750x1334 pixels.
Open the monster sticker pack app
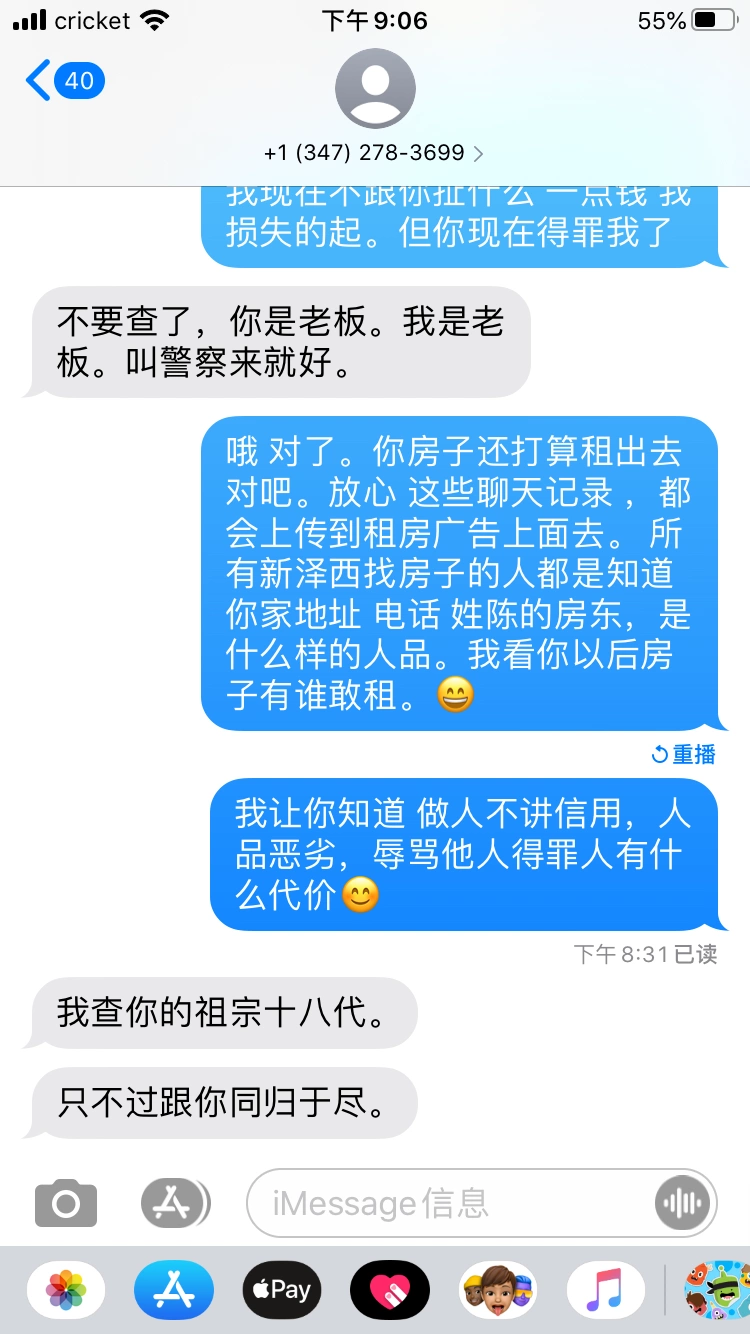717,1291
